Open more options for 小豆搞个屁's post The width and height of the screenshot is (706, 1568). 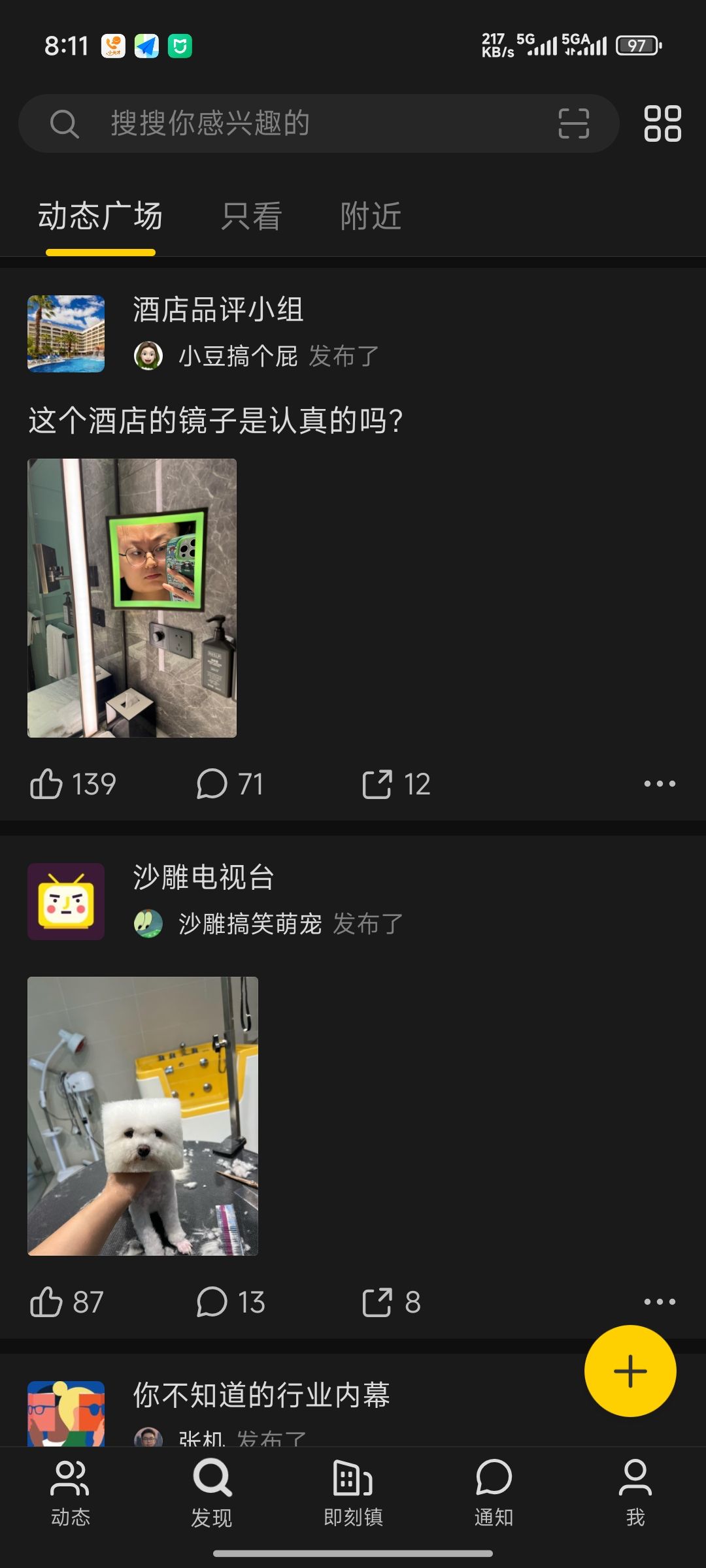pyautogui.click(x=660, y=783)
